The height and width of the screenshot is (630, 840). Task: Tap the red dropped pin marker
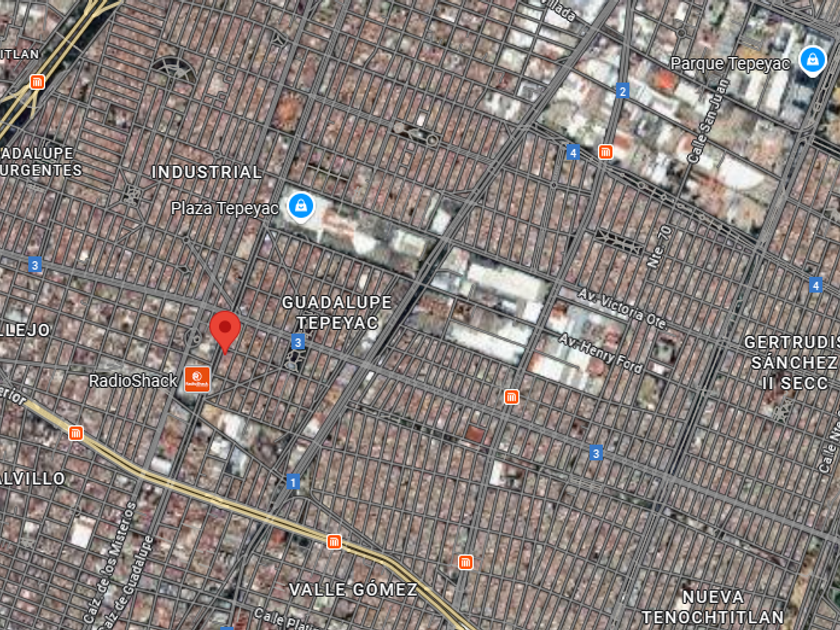(x=225, y=331)
